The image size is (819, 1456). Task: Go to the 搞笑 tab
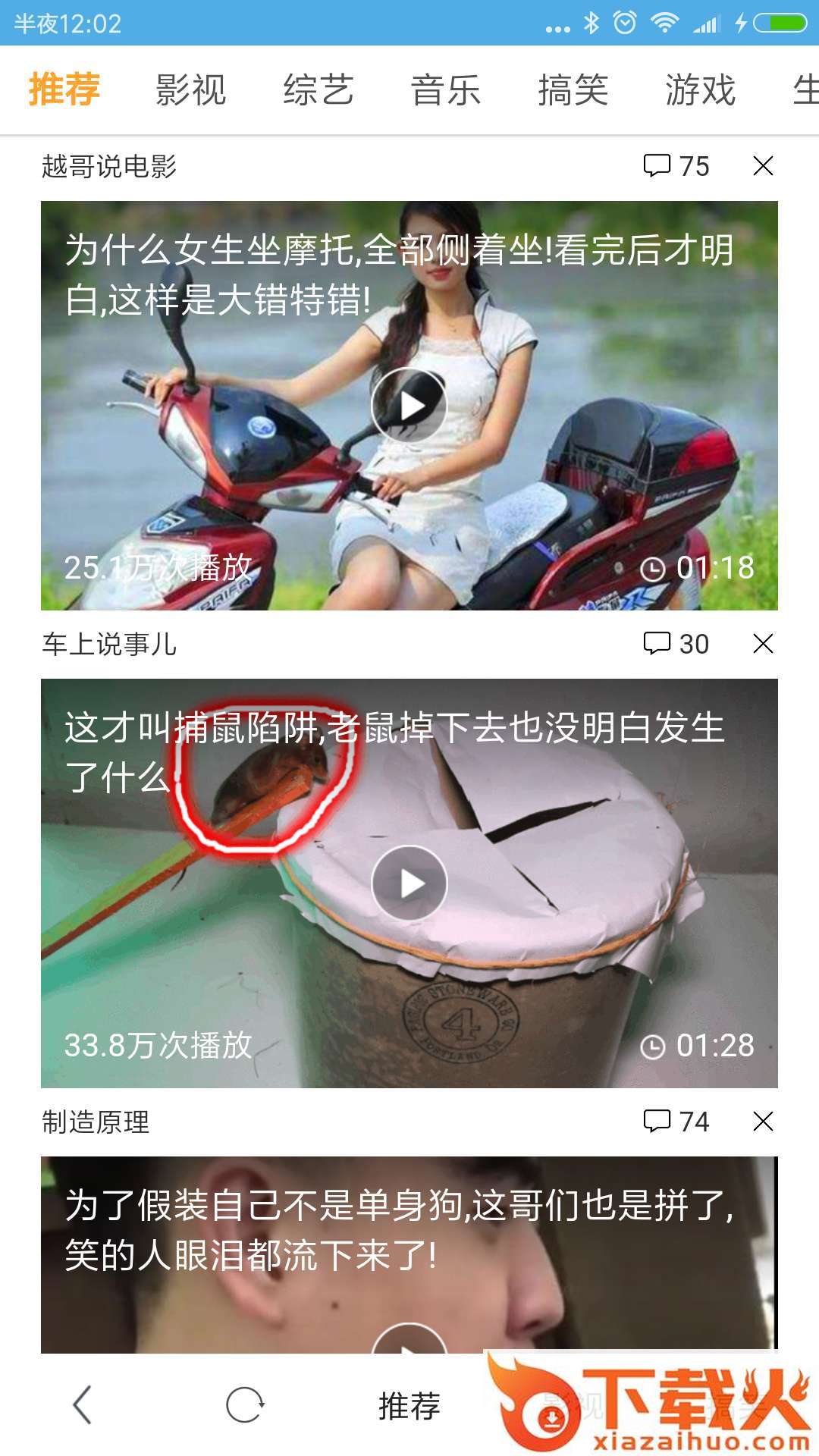tap(573, 90)
